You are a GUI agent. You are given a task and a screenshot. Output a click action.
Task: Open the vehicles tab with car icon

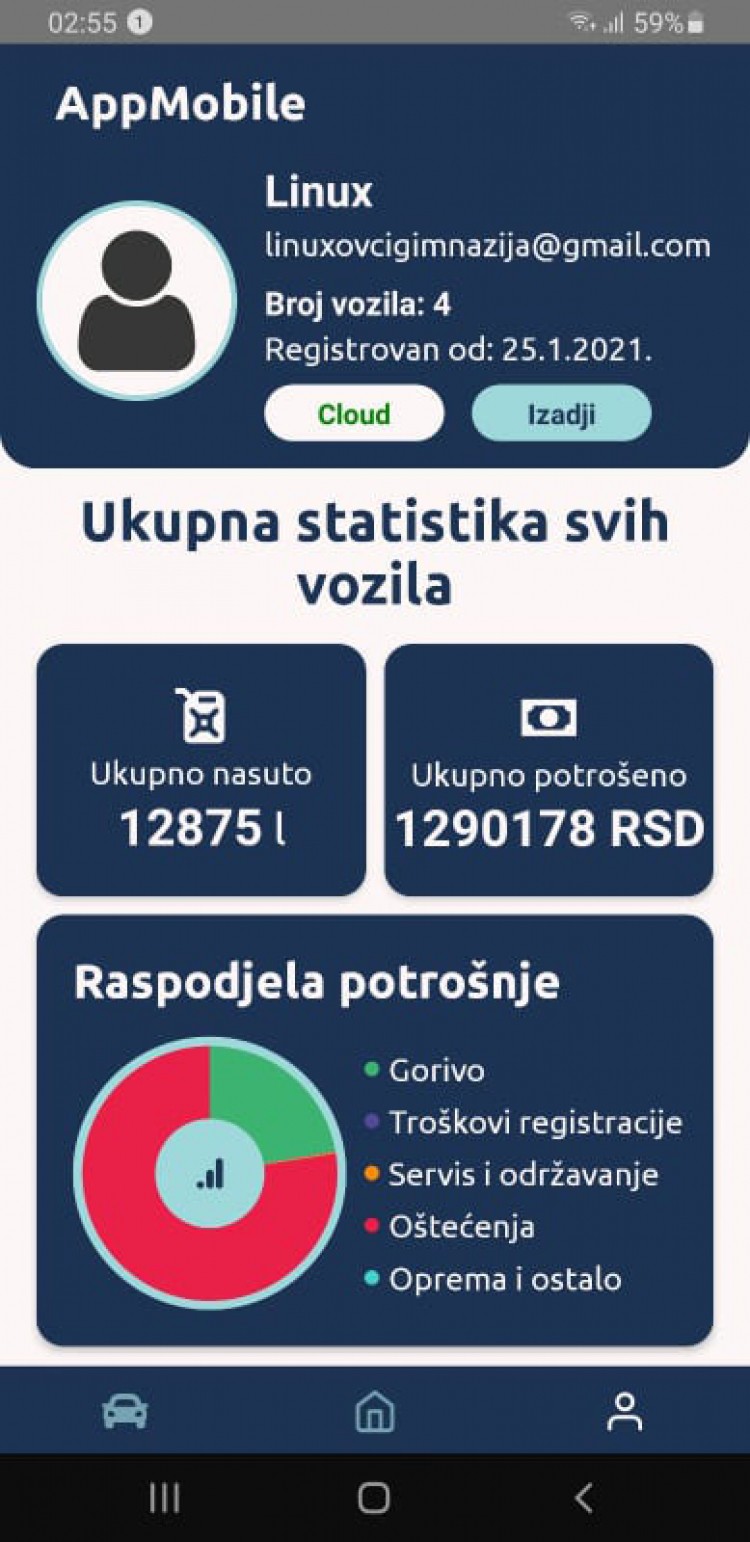(125, 1411)
